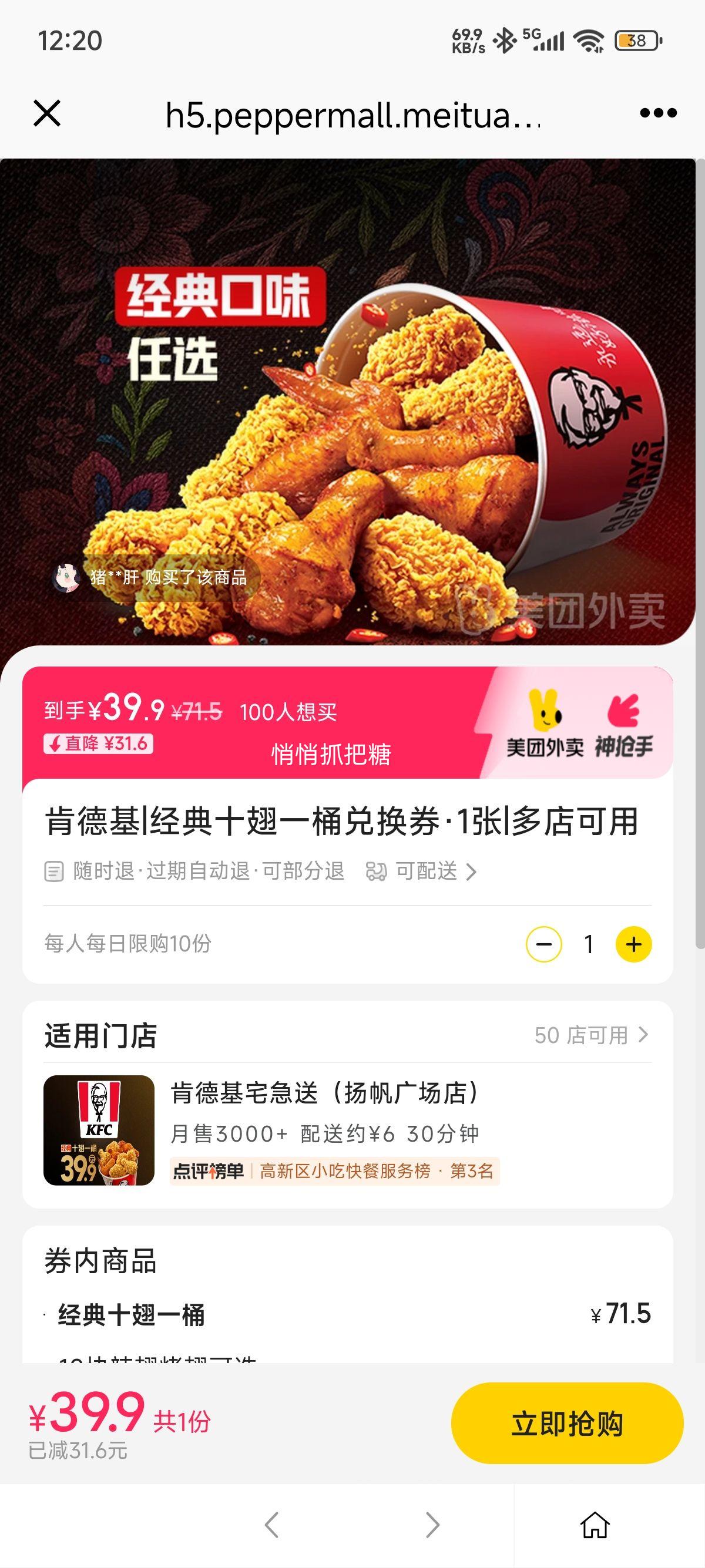
Task: Return to the home page icon
Action: 595,1525
